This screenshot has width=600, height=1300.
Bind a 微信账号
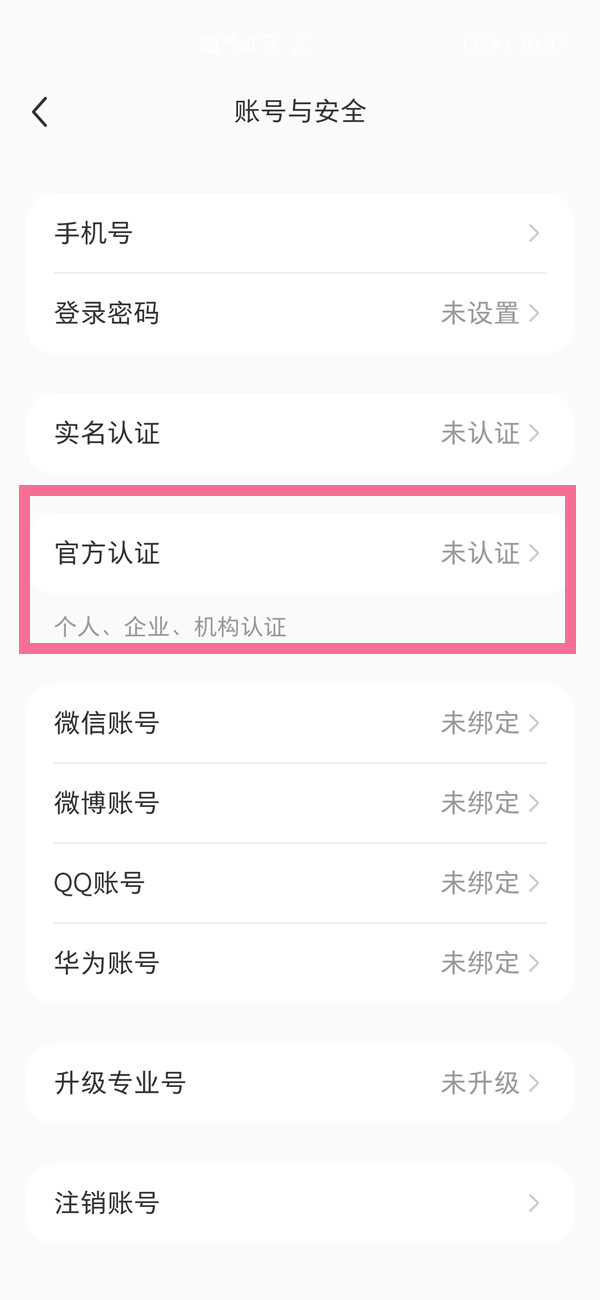[300, 723]
